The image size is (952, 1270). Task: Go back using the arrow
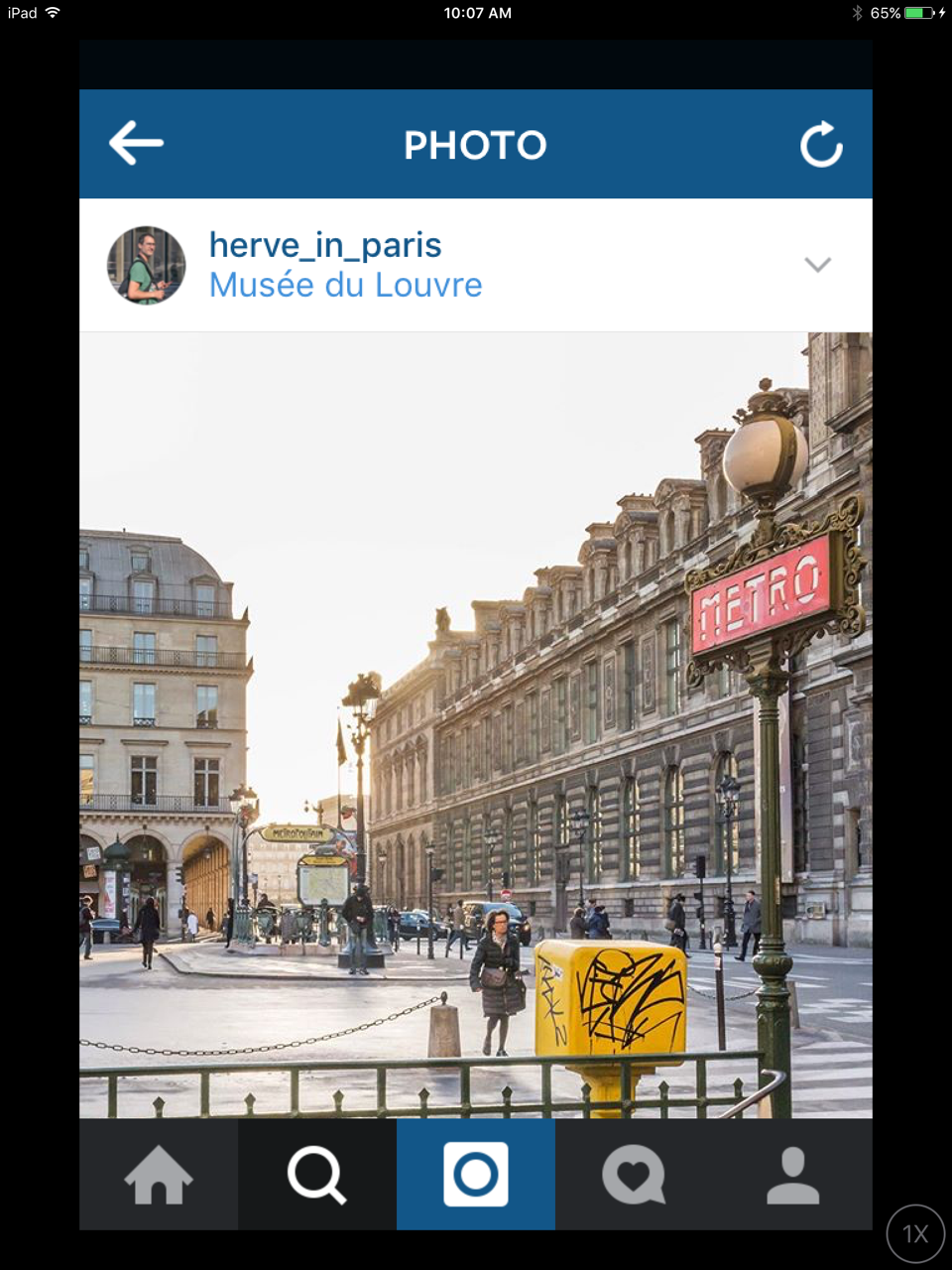[136, 144]
